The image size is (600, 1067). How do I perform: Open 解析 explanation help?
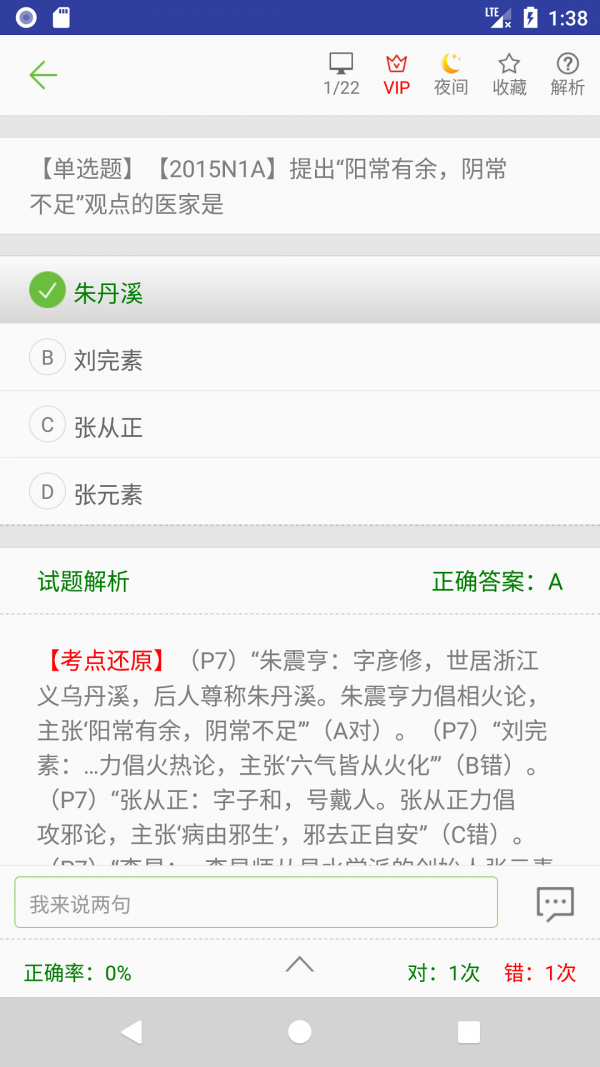click(567, 75)
